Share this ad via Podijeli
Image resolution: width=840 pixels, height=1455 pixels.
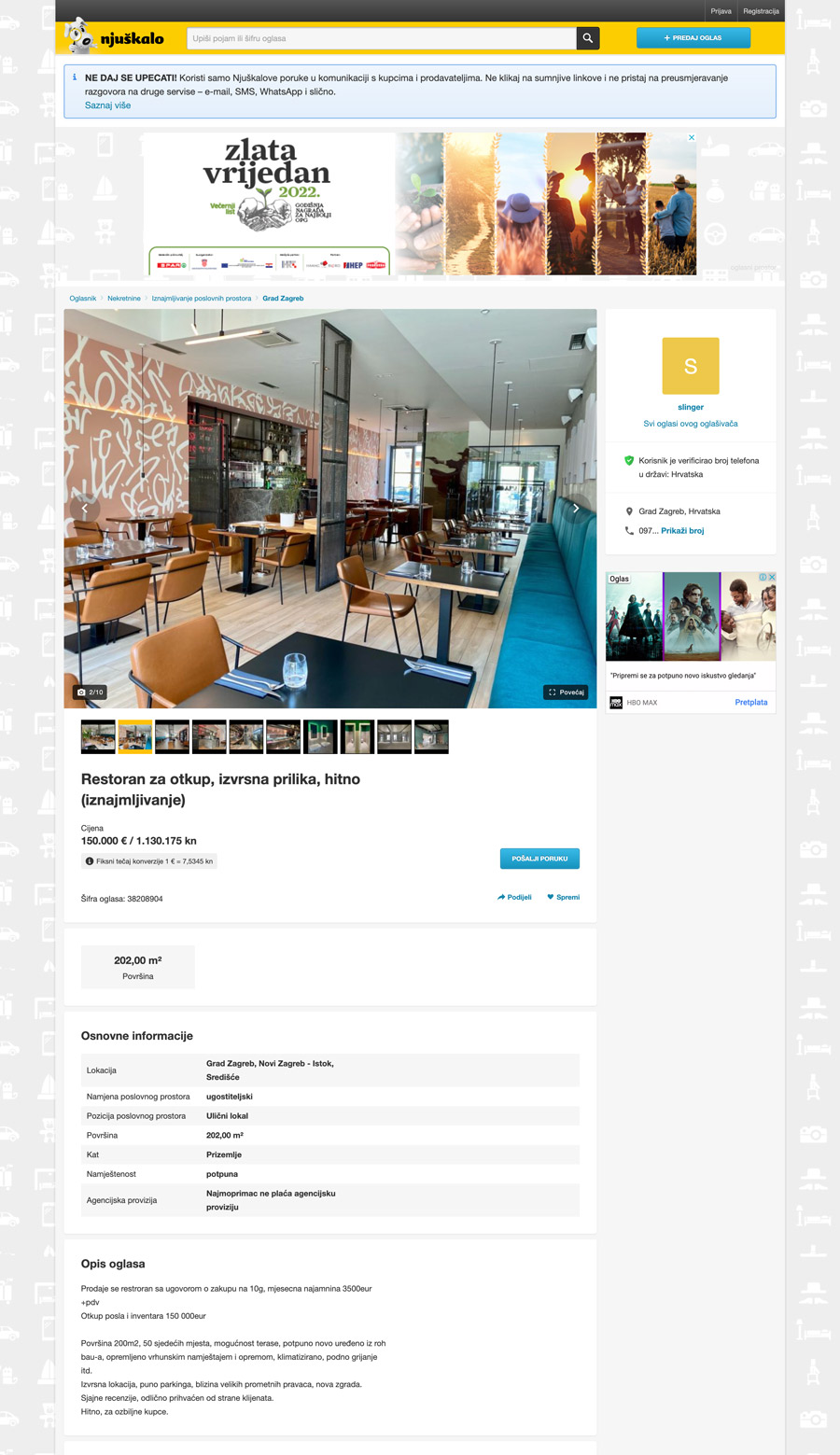click(514, 897)
